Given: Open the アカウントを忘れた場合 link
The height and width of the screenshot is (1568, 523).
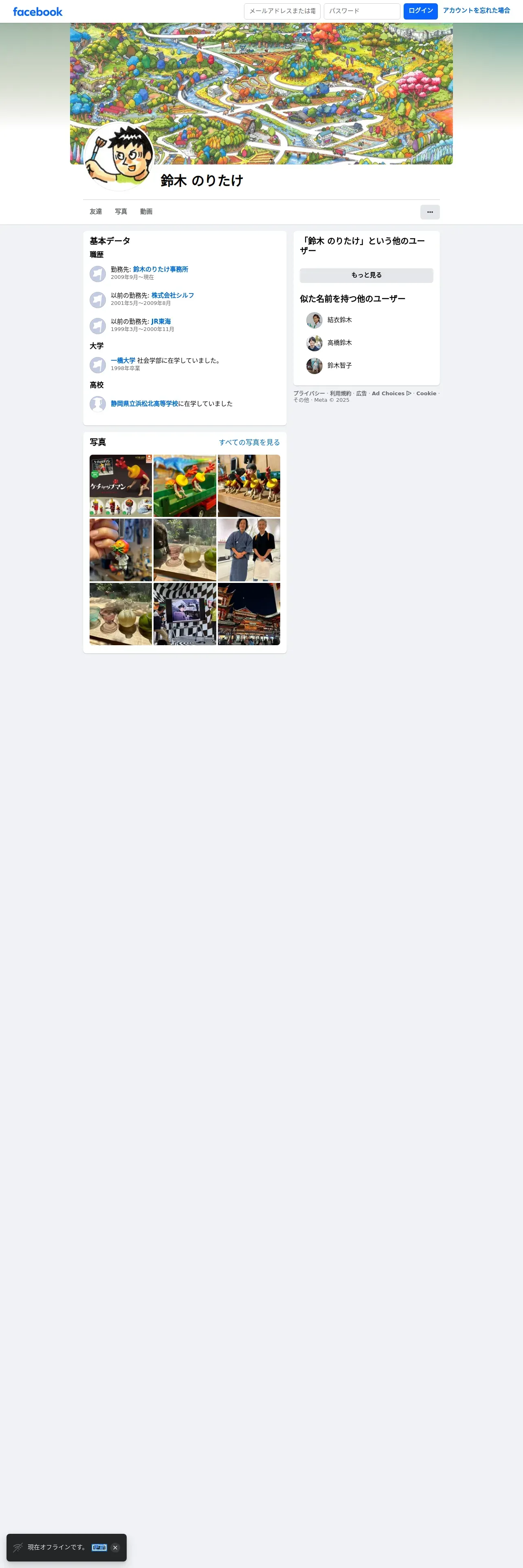Looking at the screenshot, I should point(476,10).
